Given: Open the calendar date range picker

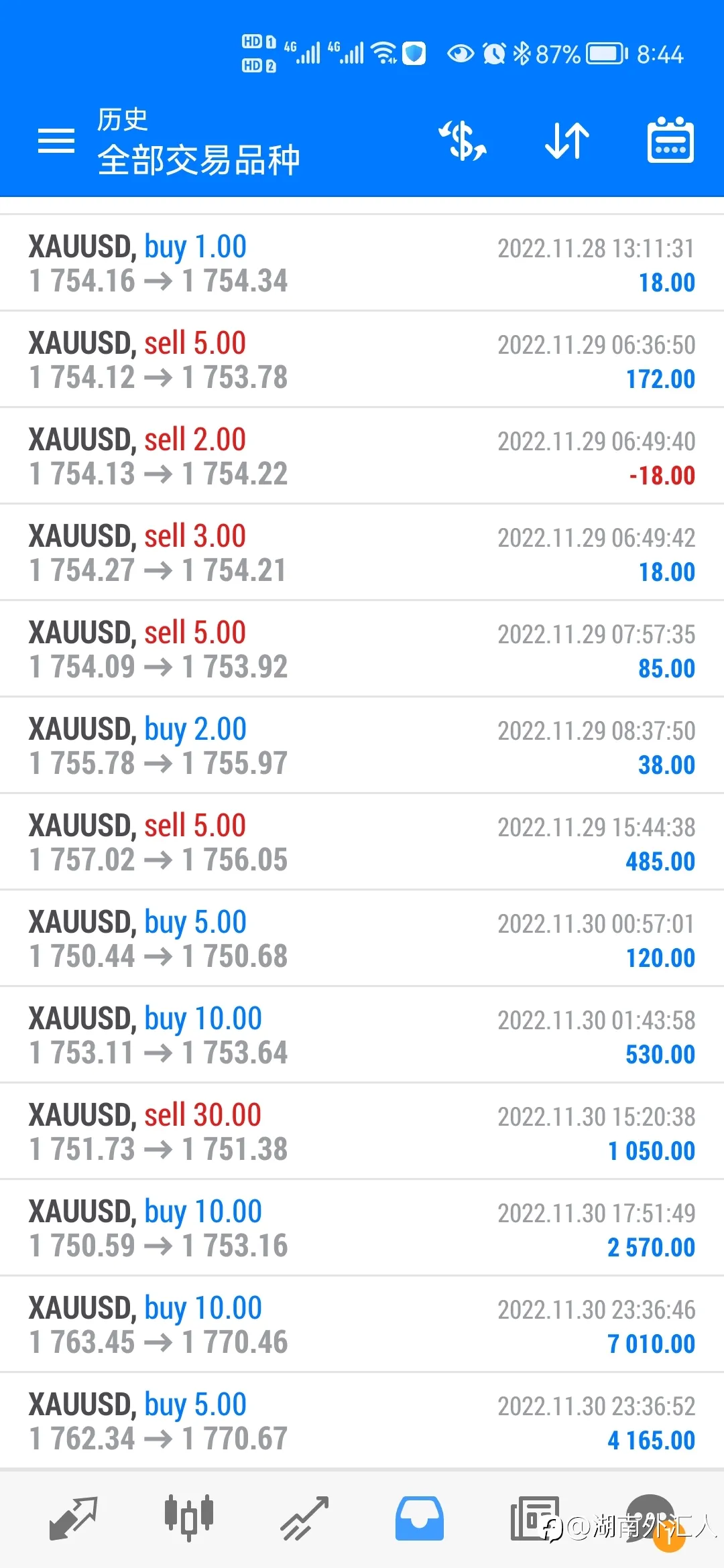Looking at the screenshot, I should pos(670,140).
